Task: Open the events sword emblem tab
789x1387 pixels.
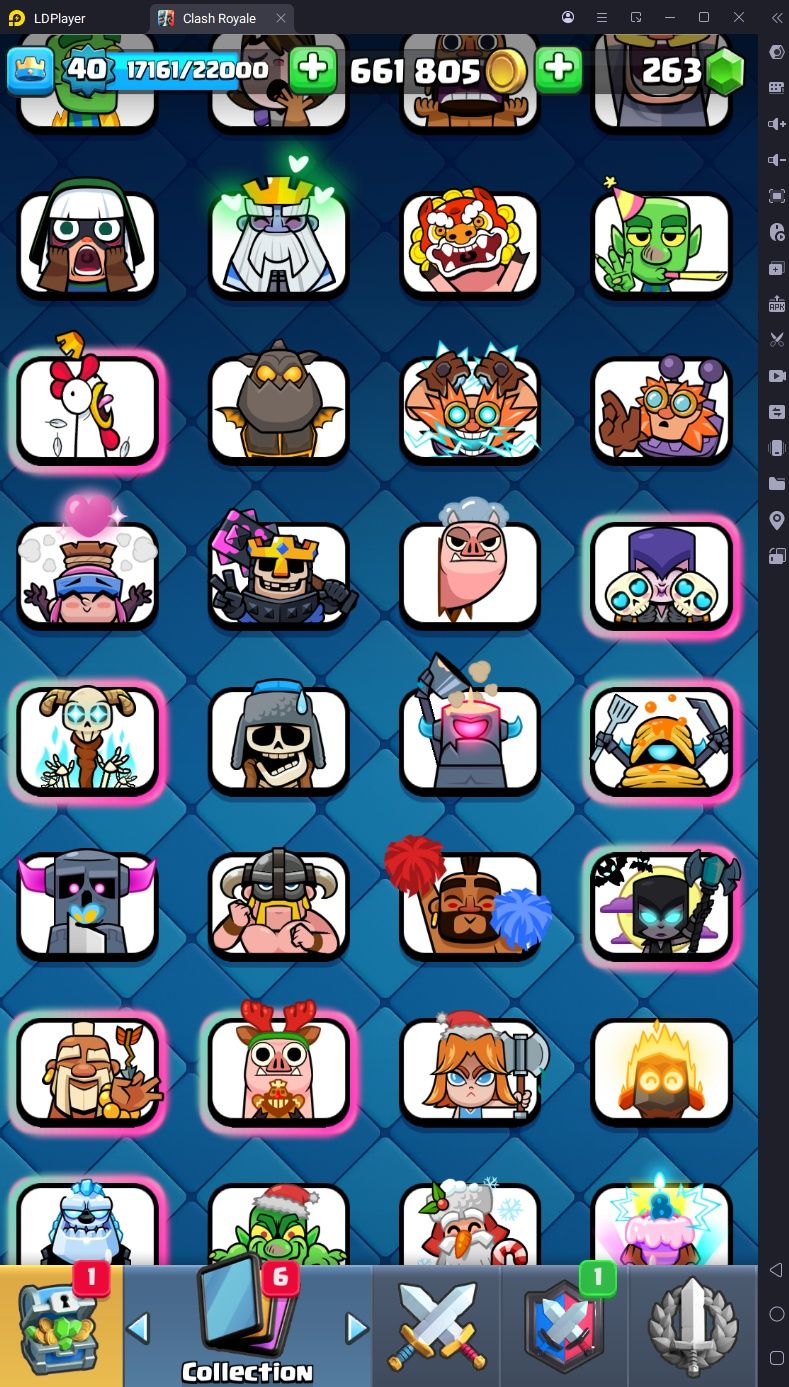Action: click(x=695, y=1325)
